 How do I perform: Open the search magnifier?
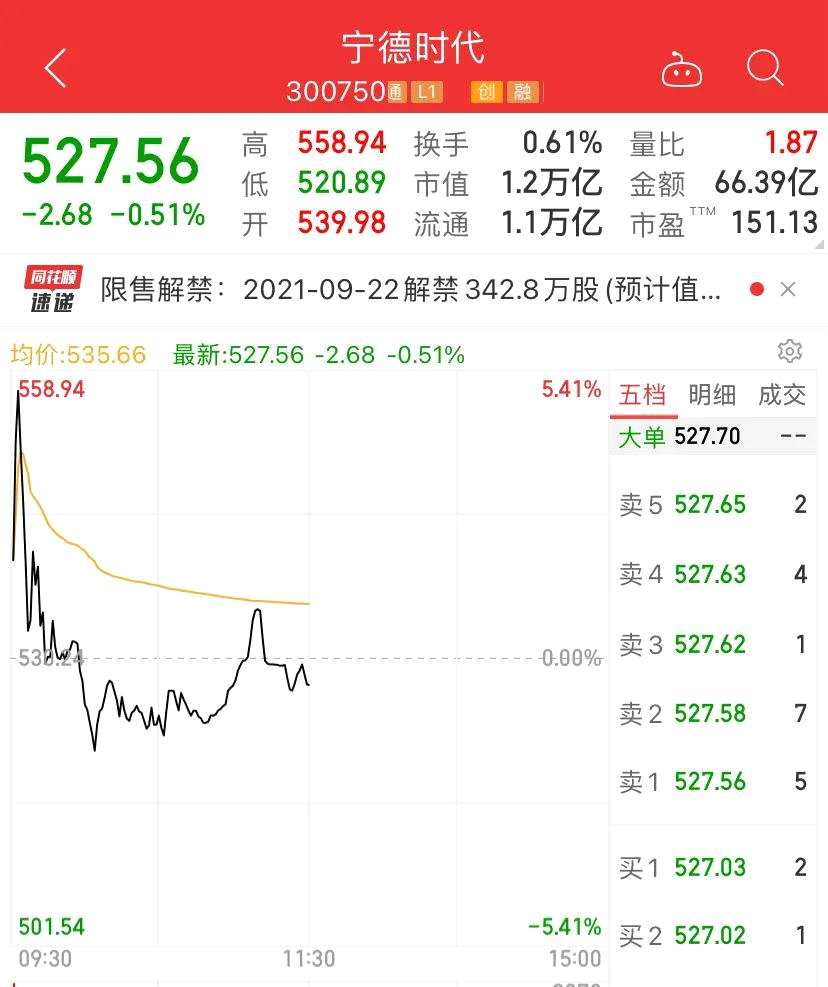pyautogui.click(x=765, y=69)
